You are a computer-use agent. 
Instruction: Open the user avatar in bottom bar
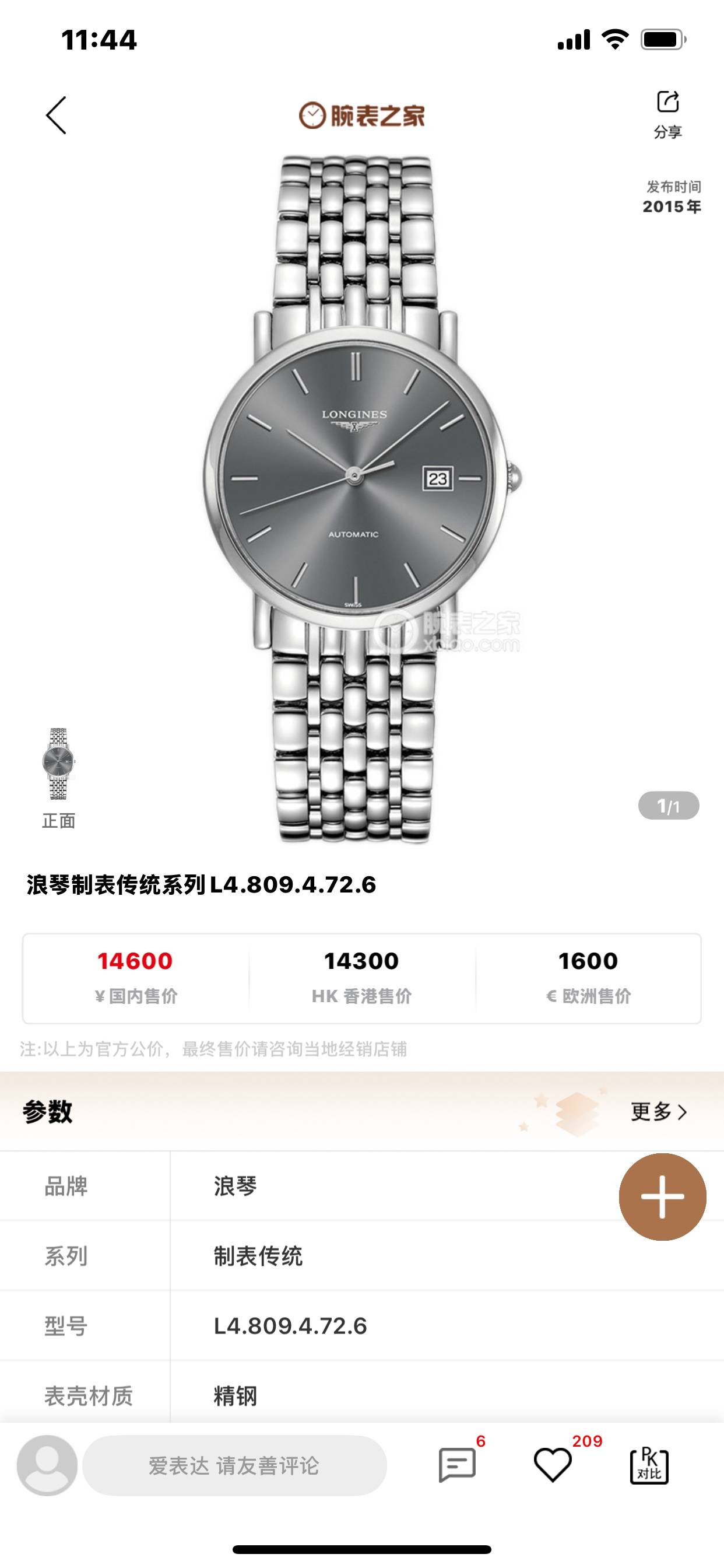pos(47,1465)
